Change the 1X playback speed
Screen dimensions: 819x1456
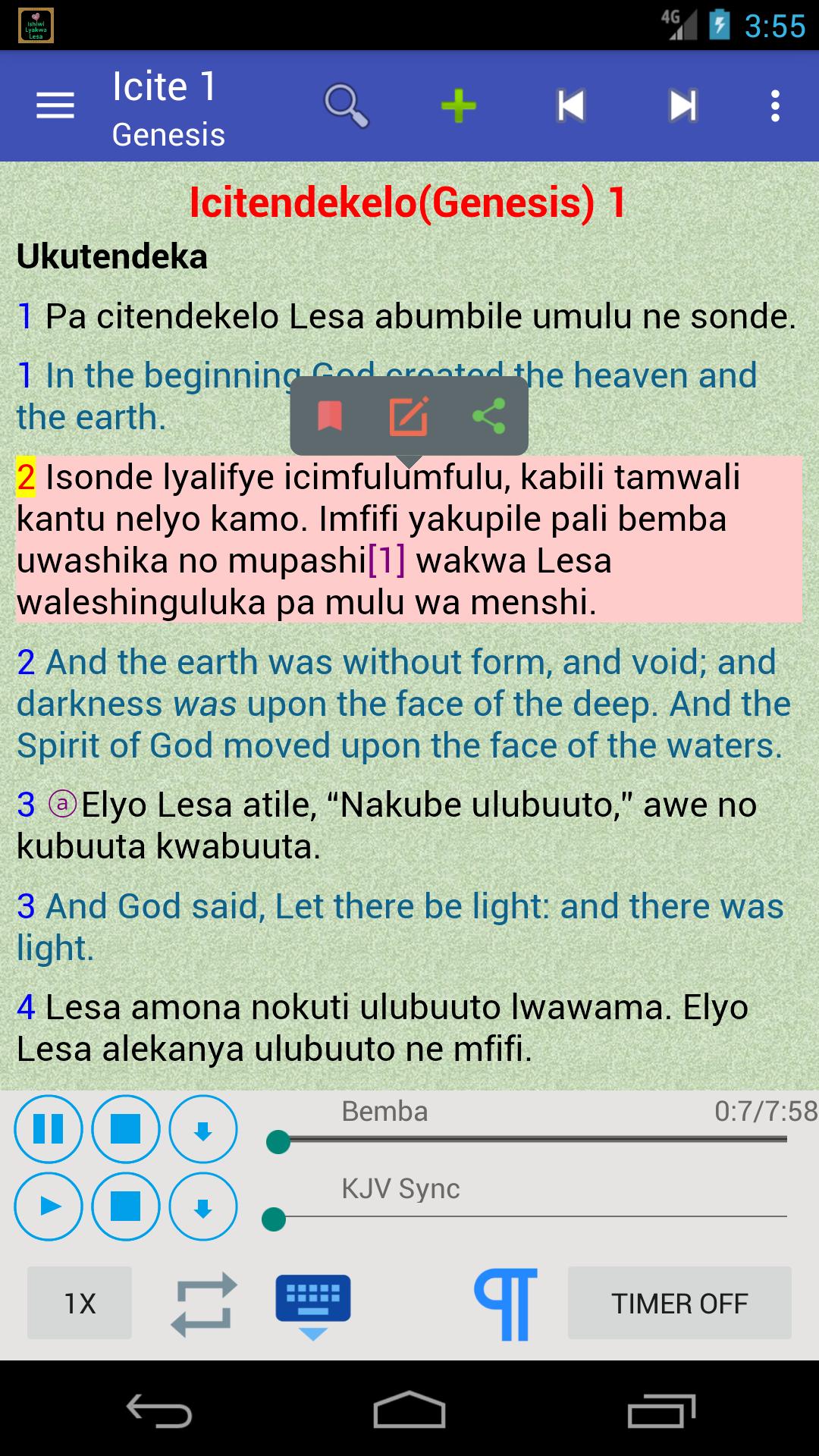click(x=80, y=1303)
